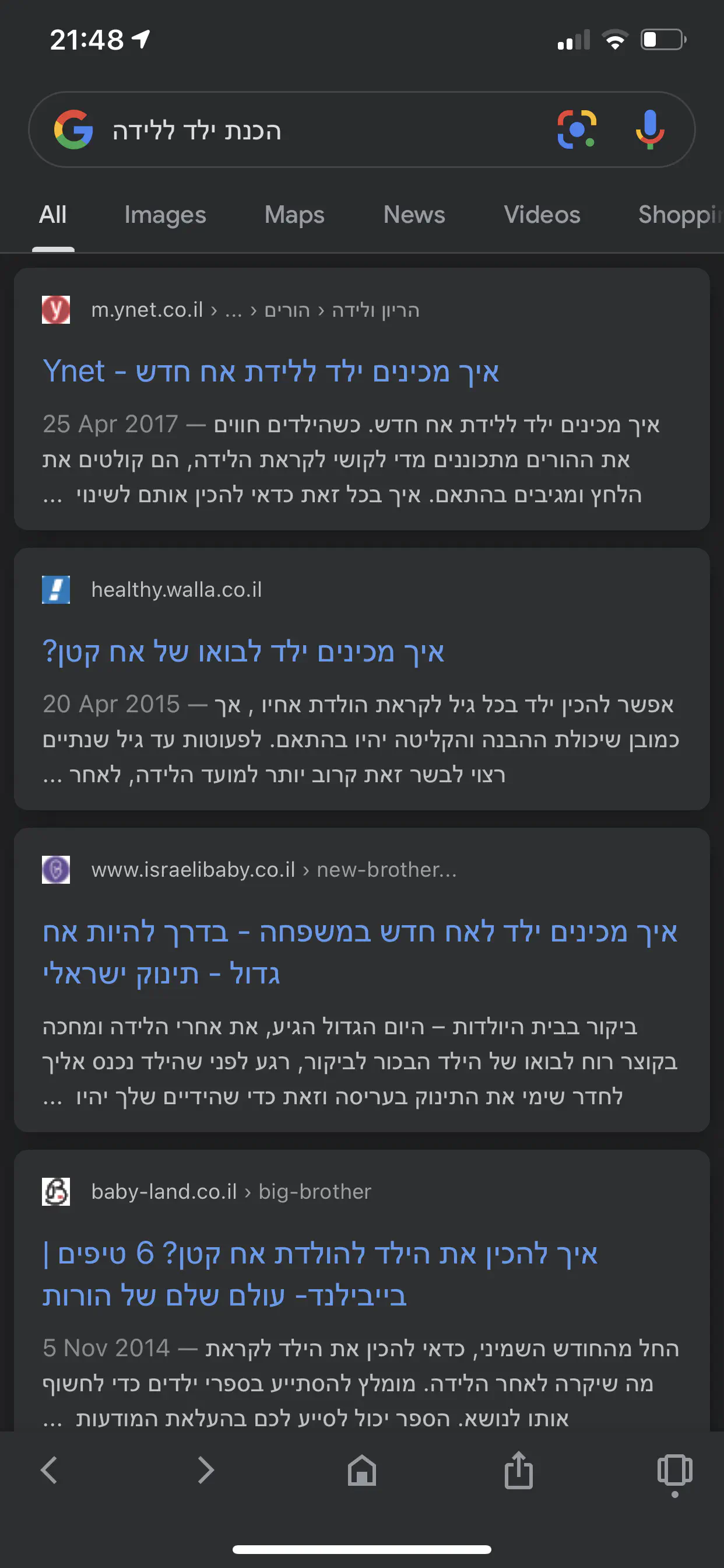Go forward to the next page
Image resolution: width=724 pixels, height=1568 pixels.
(206, 1470)
